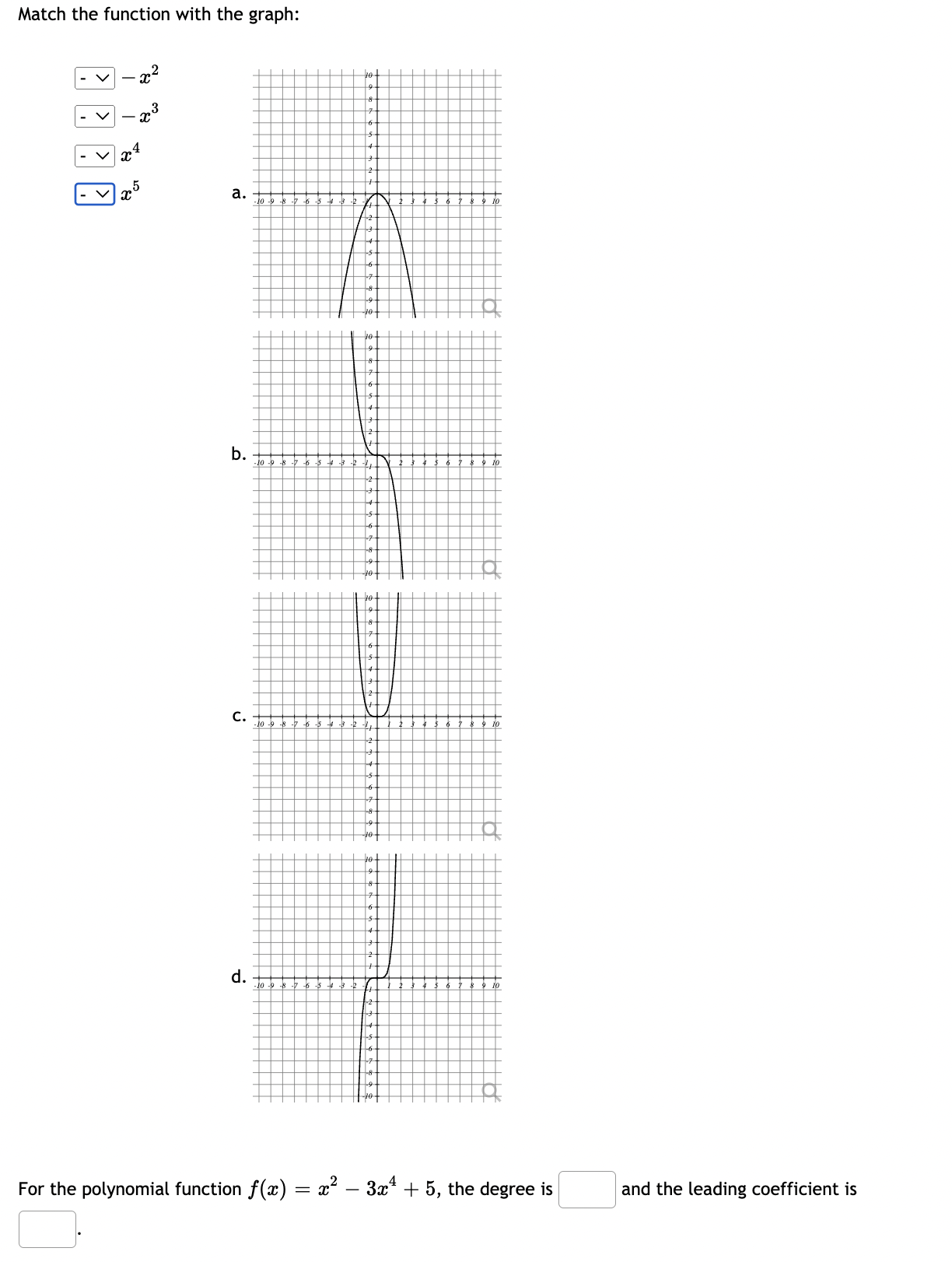
Task: Click the magnifier icon on graph d
Action: tap(490, 1089)
